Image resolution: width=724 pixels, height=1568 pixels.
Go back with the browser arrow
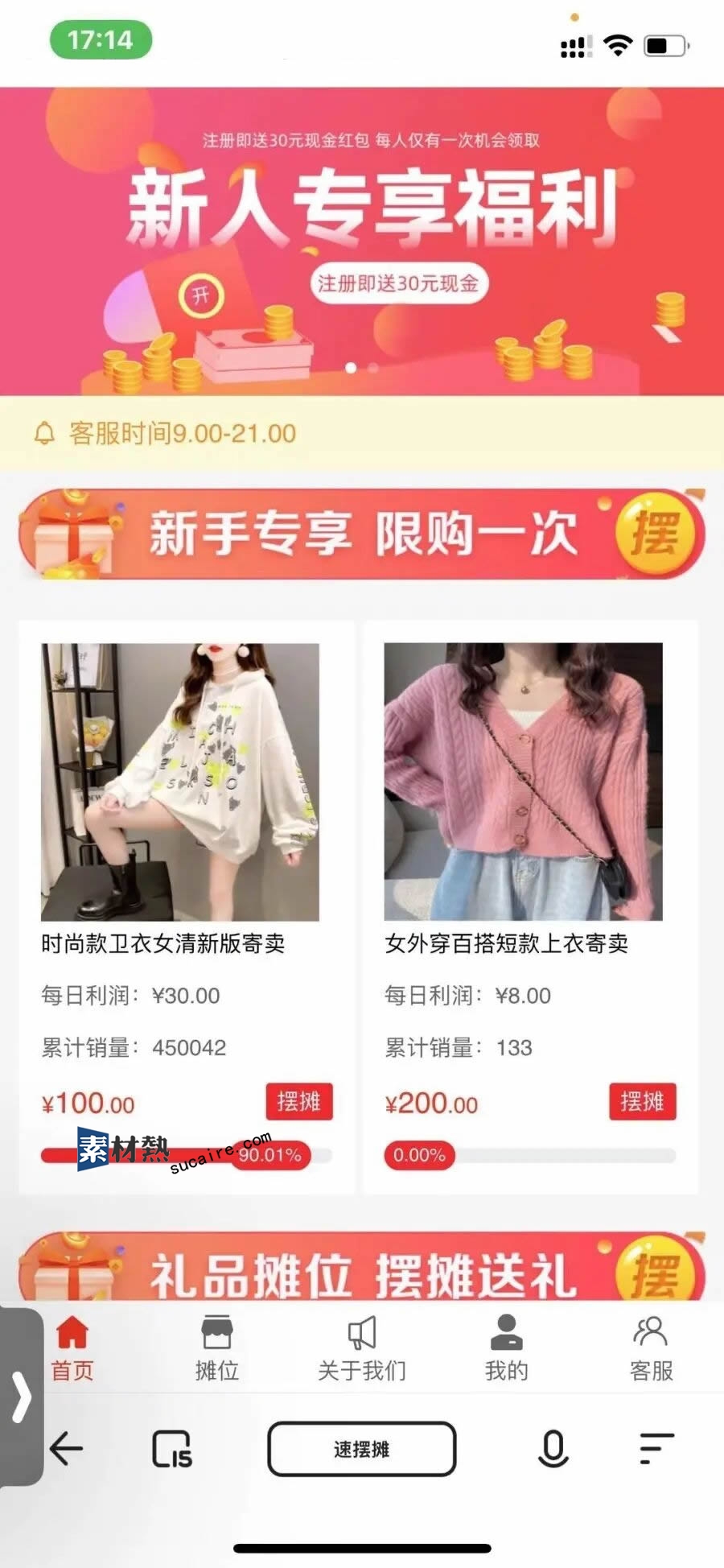[x=67, y=1449]
